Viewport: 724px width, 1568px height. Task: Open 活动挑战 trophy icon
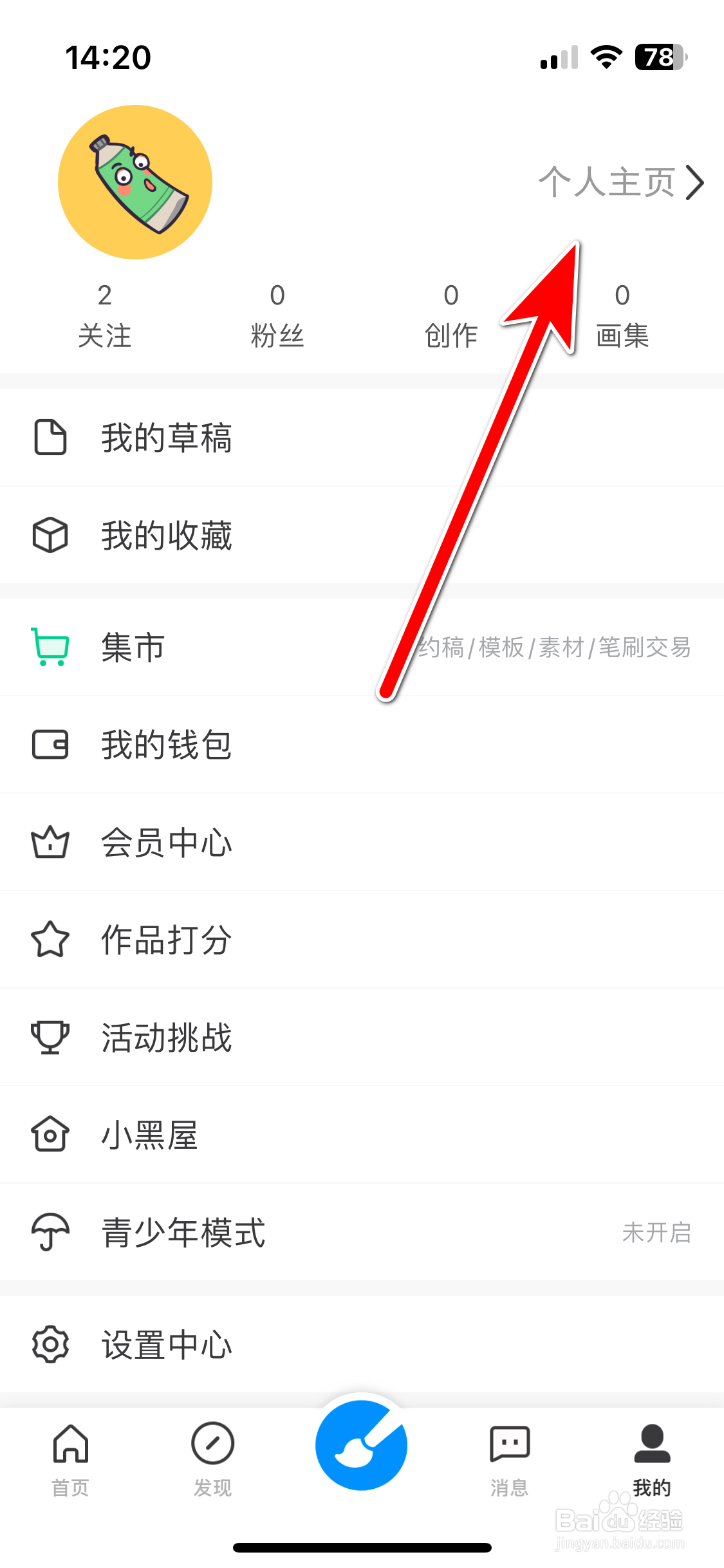(50, 1038)
